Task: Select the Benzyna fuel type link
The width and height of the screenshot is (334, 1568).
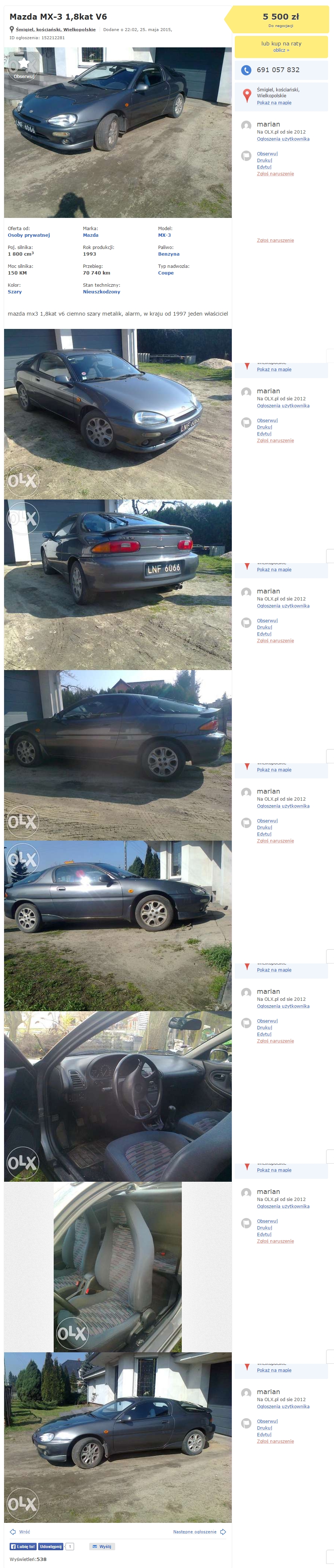Action: coord(169,254)
